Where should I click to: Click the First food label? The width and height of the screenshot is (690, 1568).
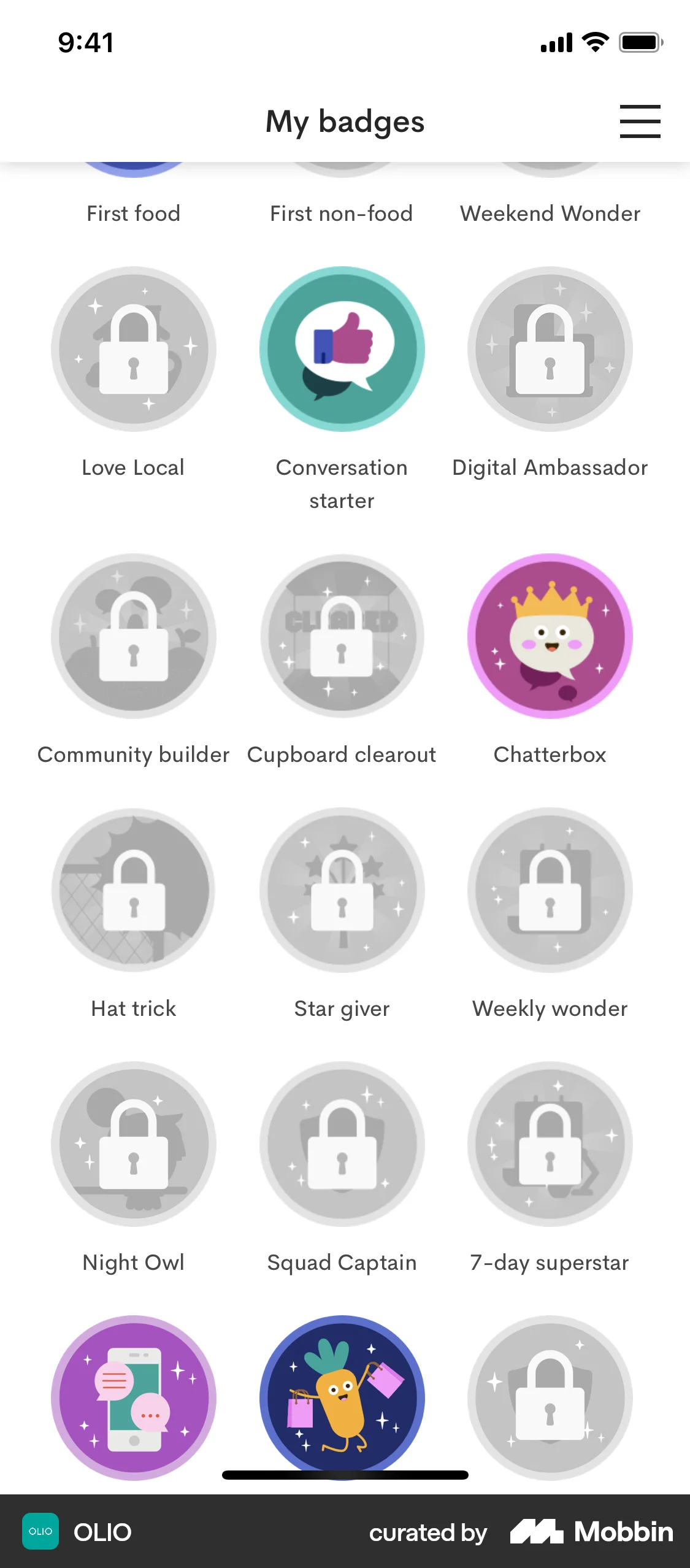(132, 213)
